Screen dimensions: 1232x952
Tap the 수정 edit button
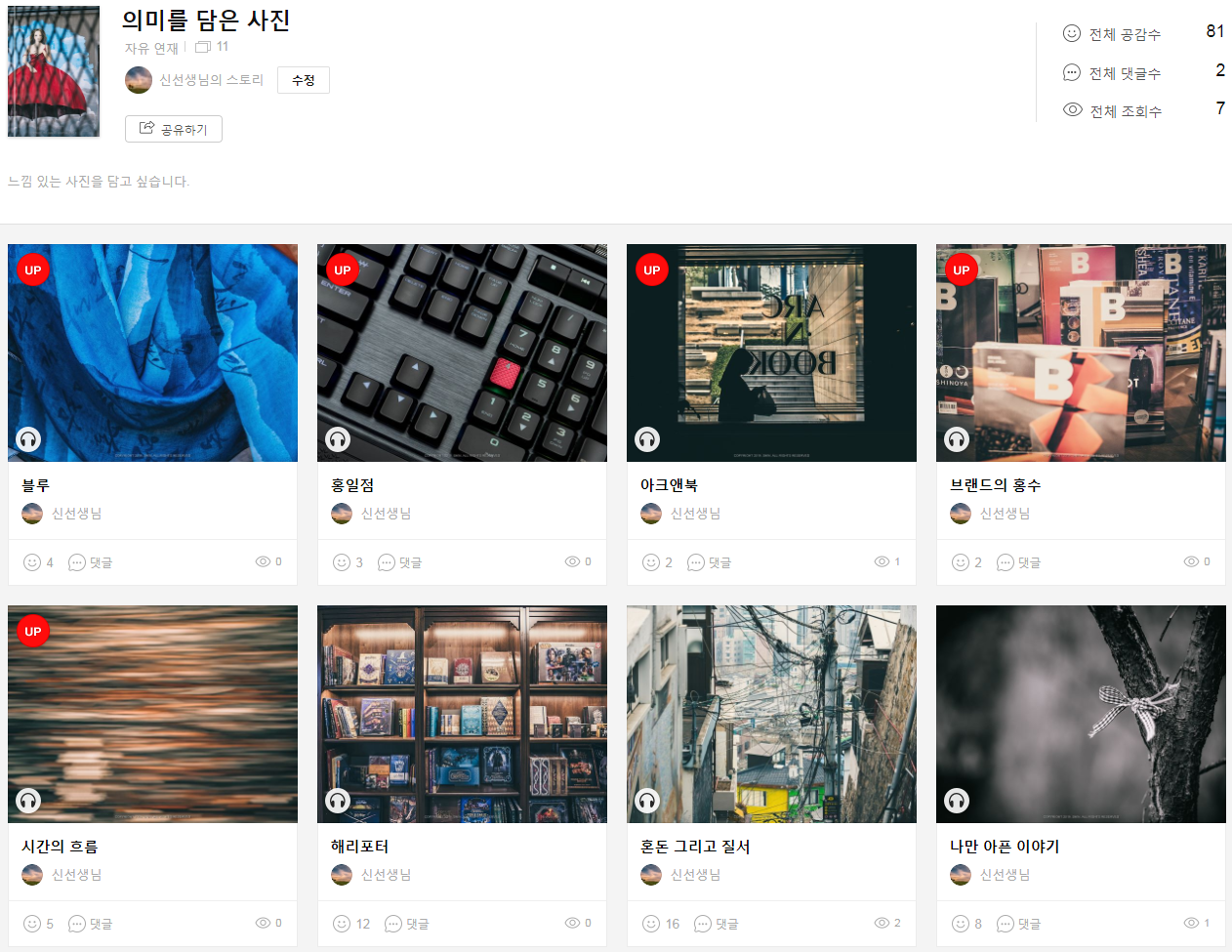pyautogui.click(x=303, y=80)
